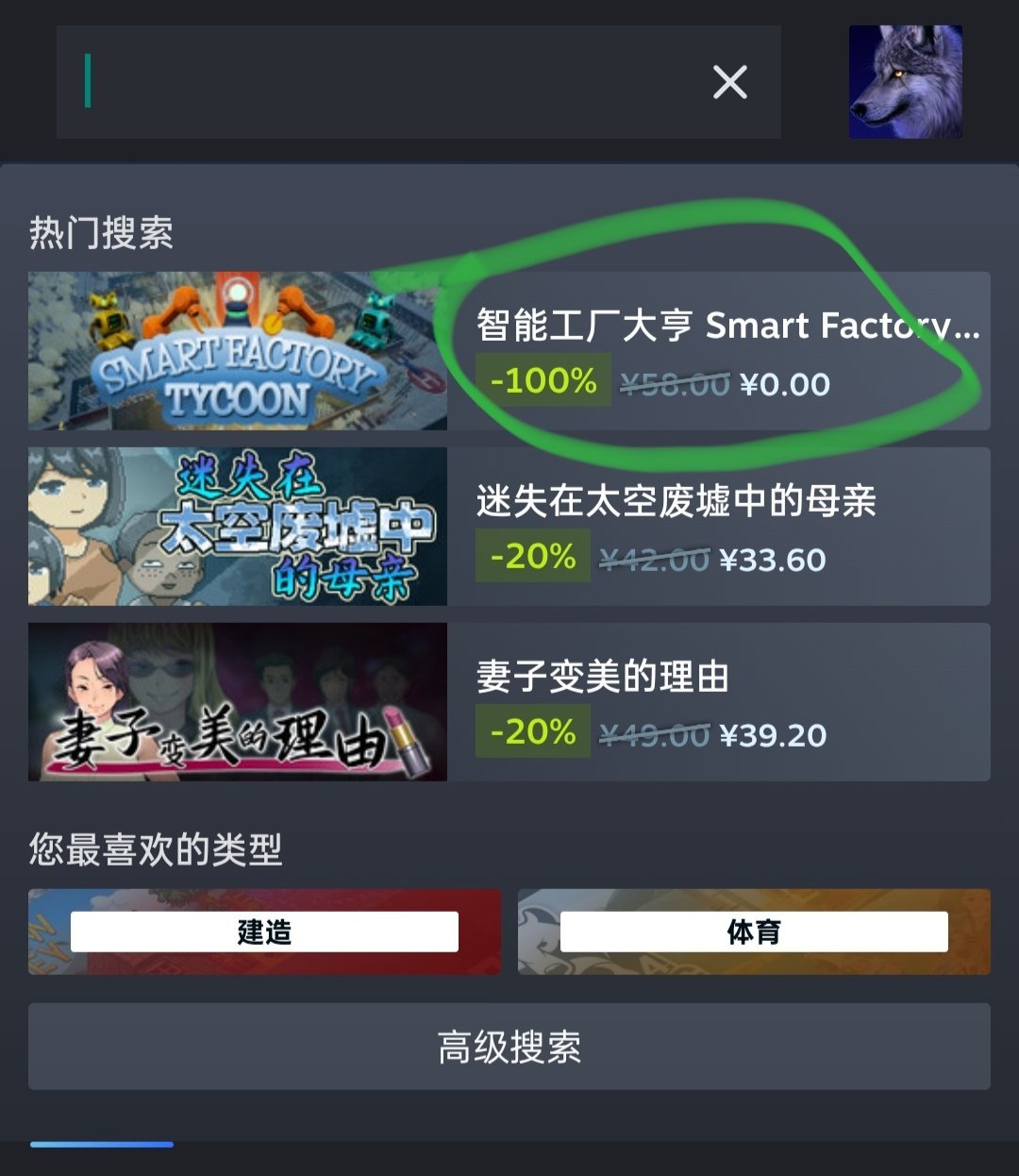Open 迷失在太空废墟中的母亲 game result
Viewport: 1019px width, 1176px height.
click(x=509, y=527)
